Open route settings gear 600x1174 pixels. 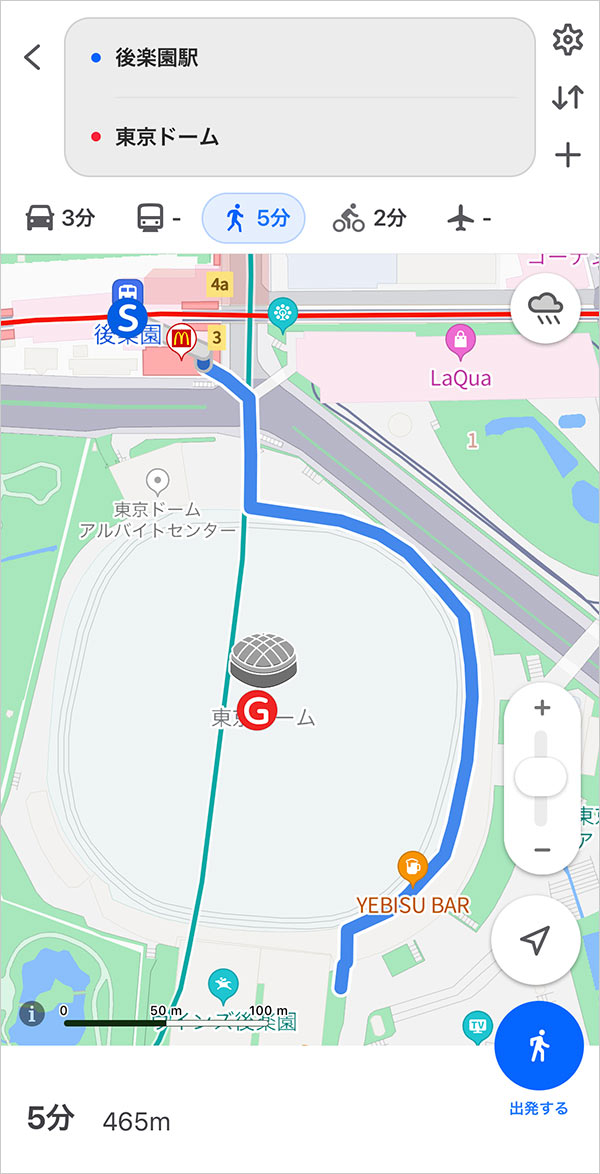click(567, 41)
